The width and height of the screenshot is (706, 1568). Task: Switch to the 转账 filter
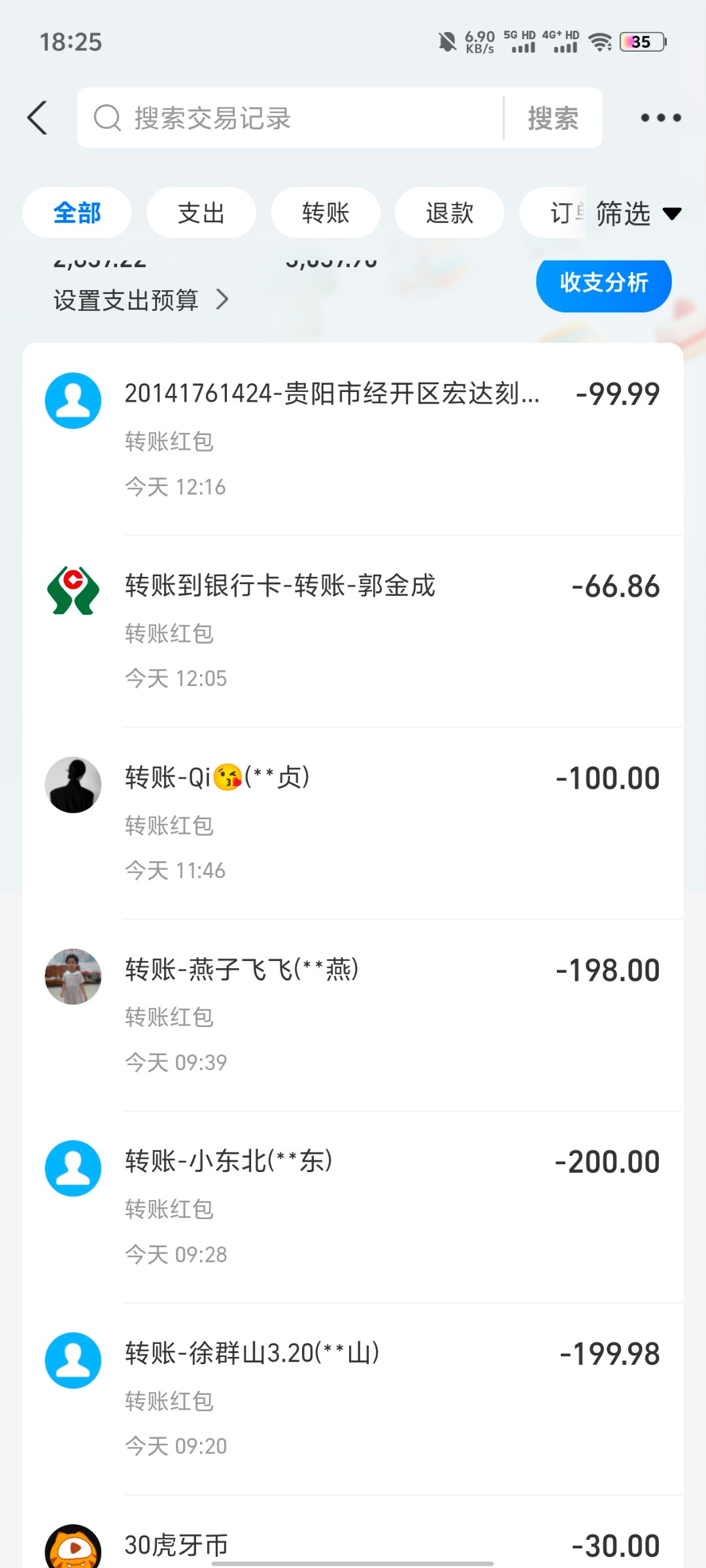326,213
